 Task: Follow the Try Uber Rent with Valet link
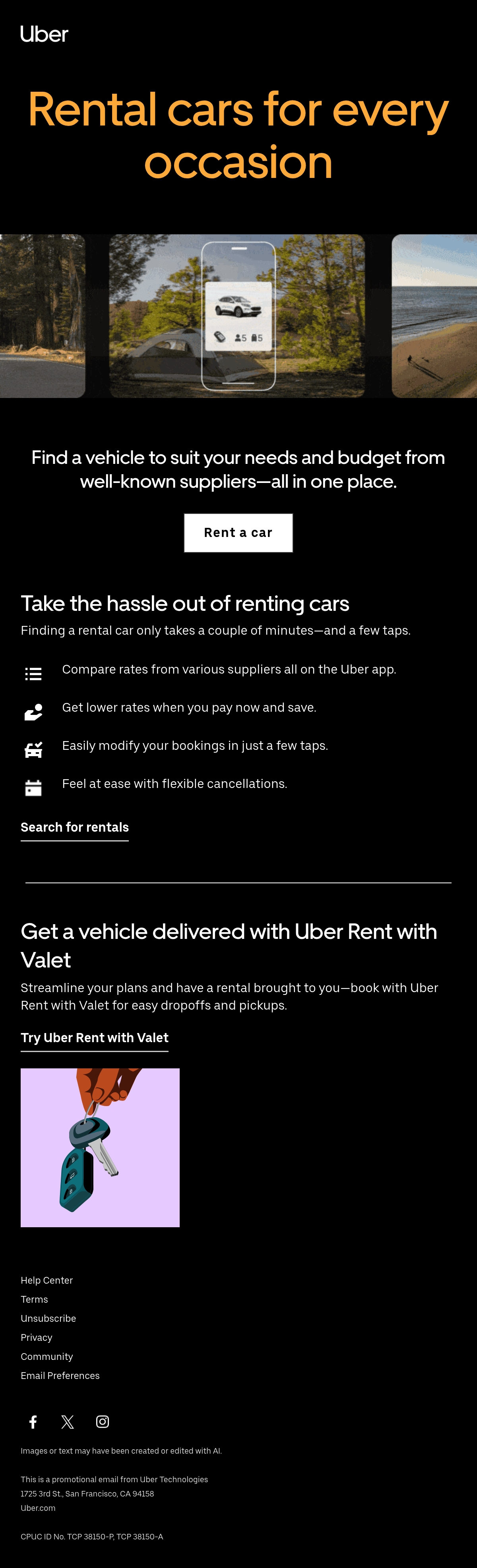pyautogui.click(x=95, y=1038)
